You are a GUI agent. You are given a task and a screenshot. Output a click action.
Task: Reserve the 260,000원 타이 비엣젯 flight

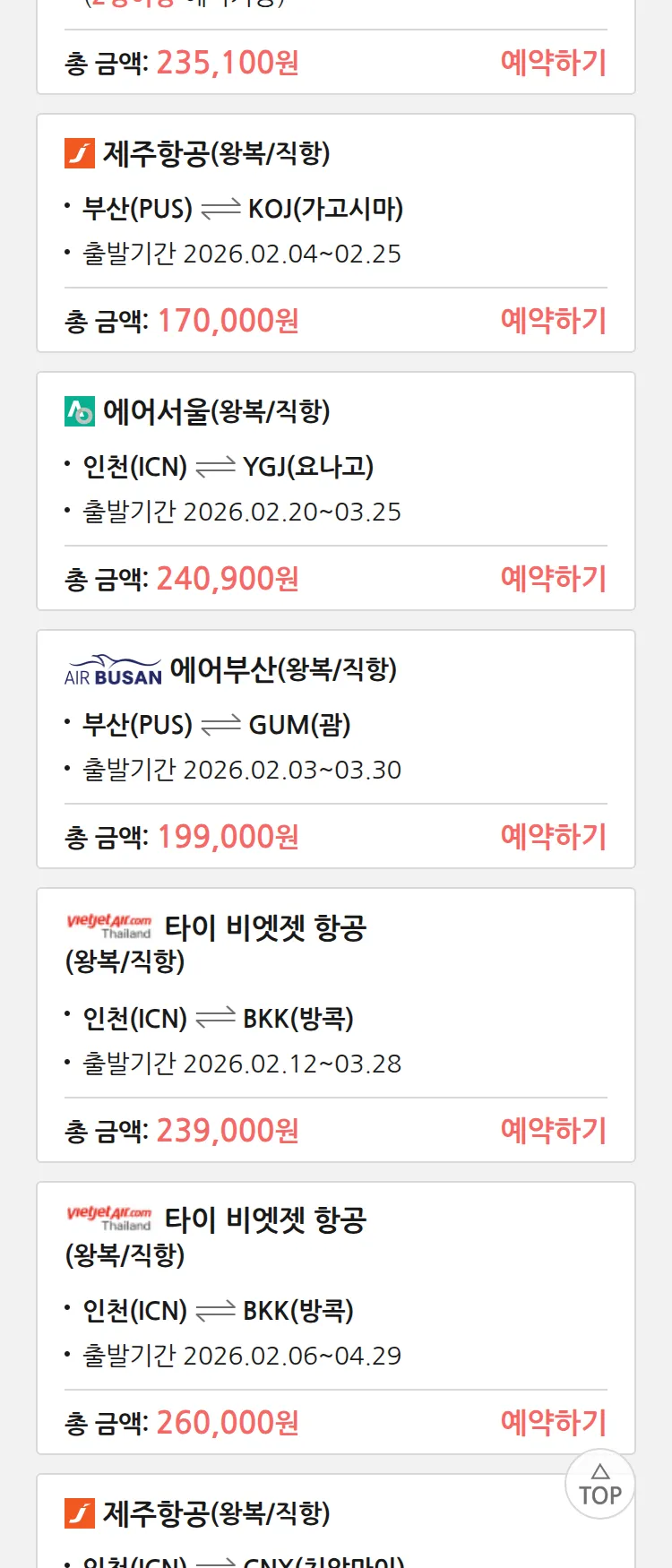coord(553,1423)
